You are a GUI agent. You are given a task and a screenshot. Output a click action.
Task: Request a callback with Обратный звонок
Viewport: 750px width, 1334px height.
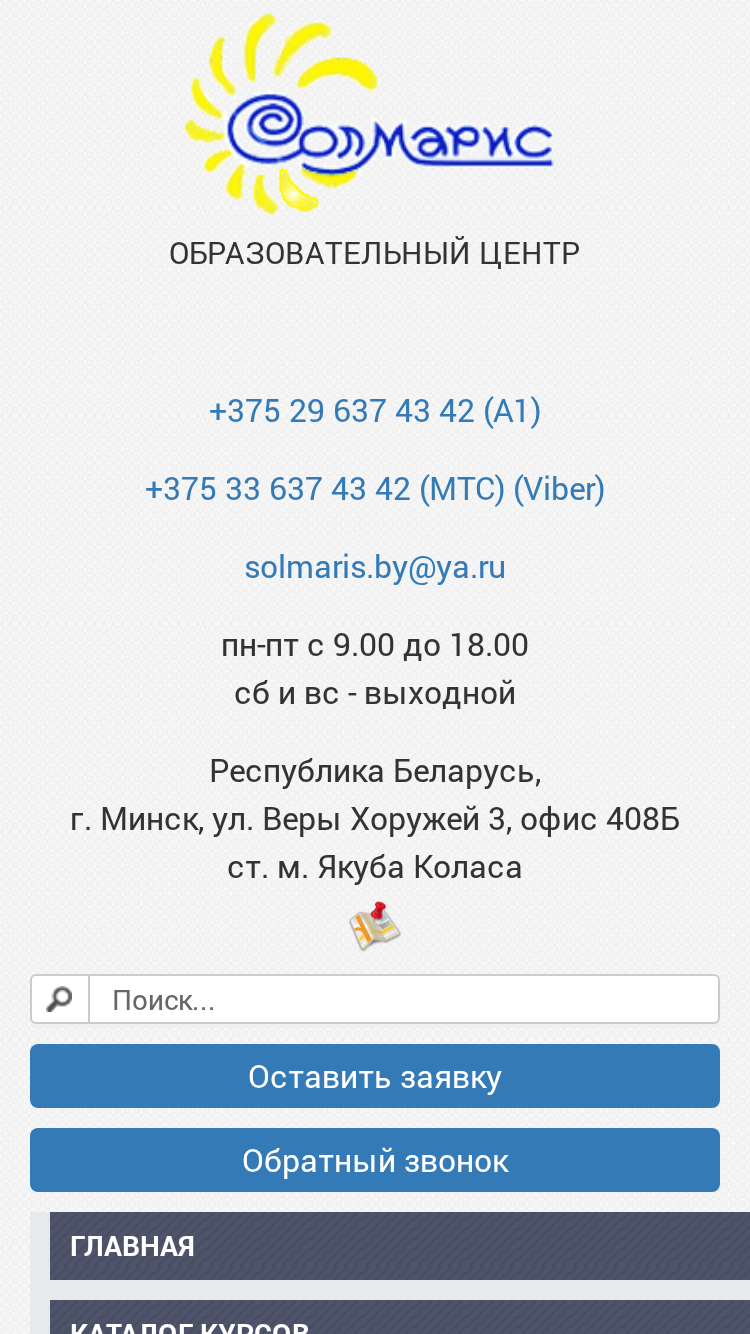click(375, 1160)
